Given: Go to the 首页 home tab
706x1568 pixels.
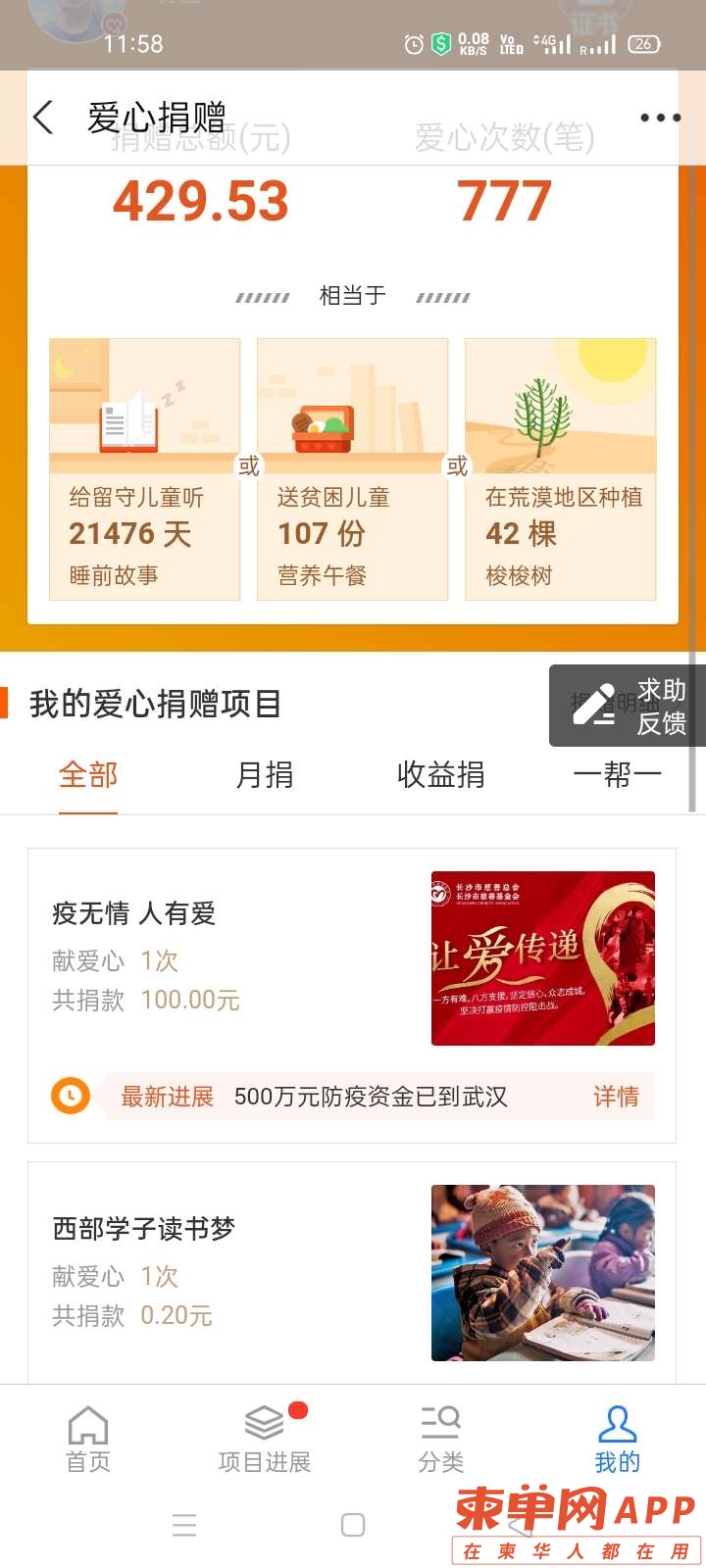Looking at the screenshot, I should (88, 1439).
